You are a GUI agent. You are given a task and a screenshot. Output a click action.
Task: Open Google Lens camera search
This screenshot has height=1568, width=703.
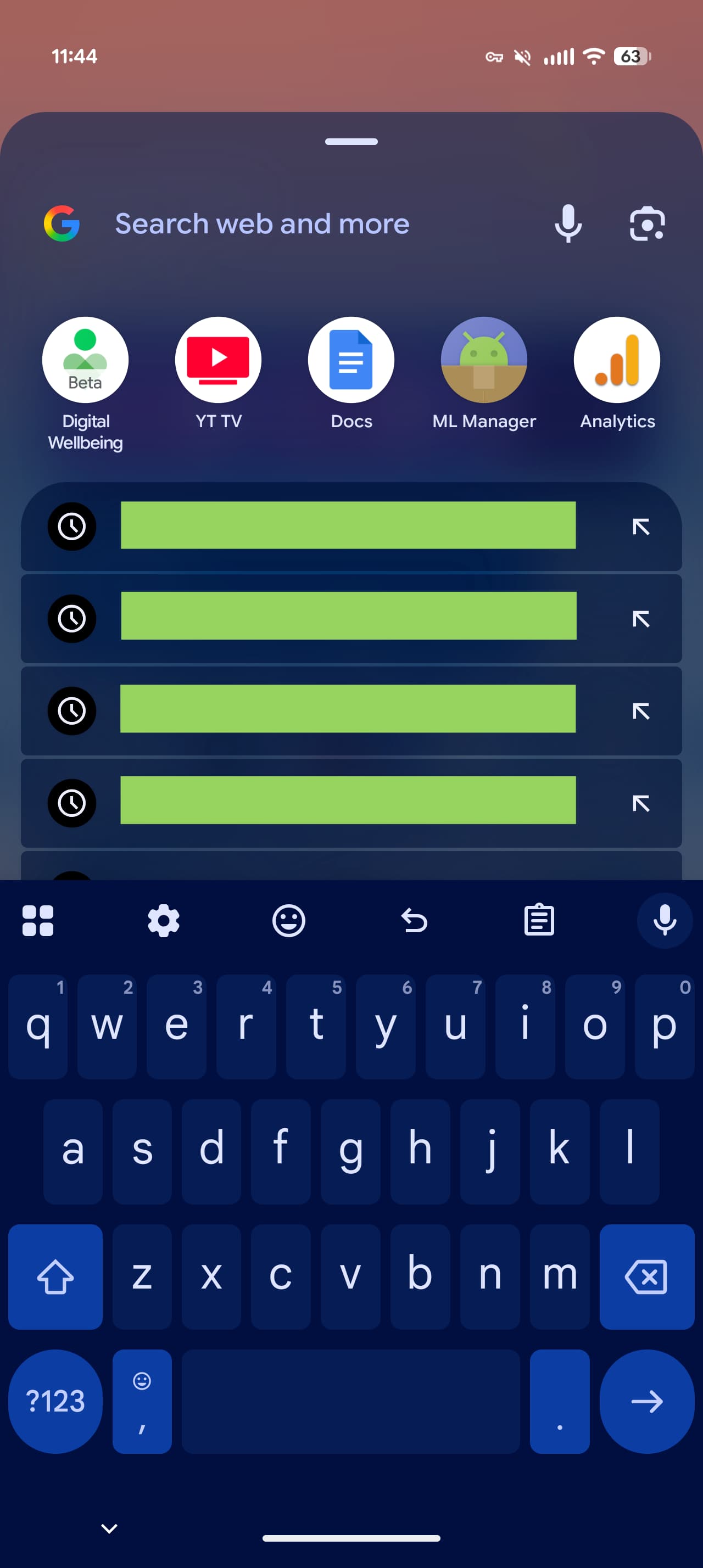646,224
